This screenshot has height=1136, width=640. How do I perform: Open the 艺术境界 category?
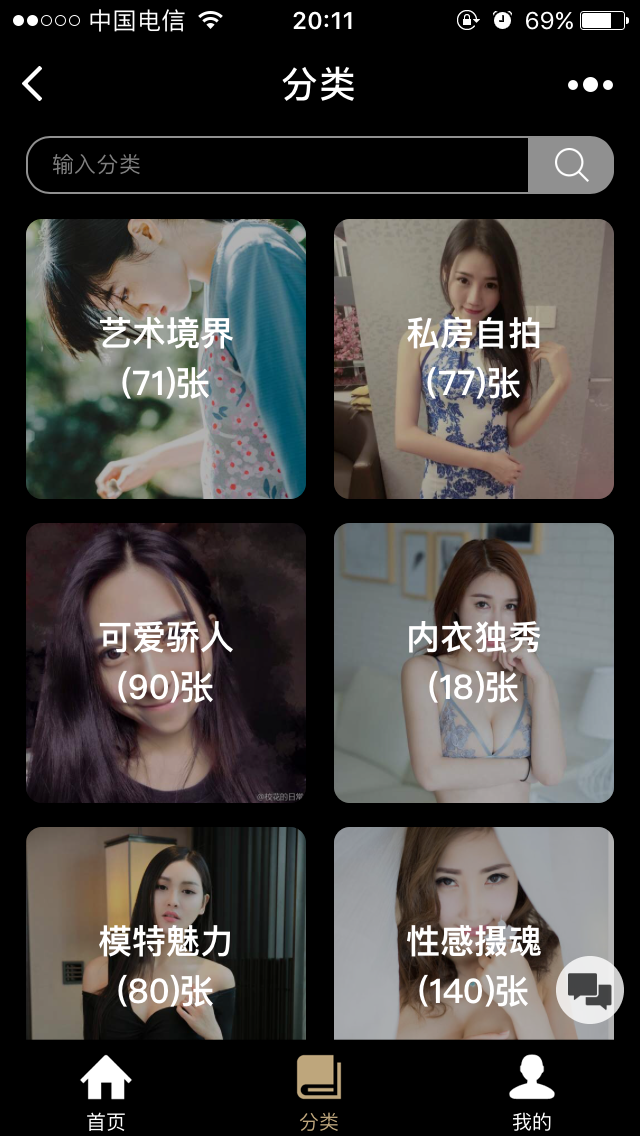[166, 359]
